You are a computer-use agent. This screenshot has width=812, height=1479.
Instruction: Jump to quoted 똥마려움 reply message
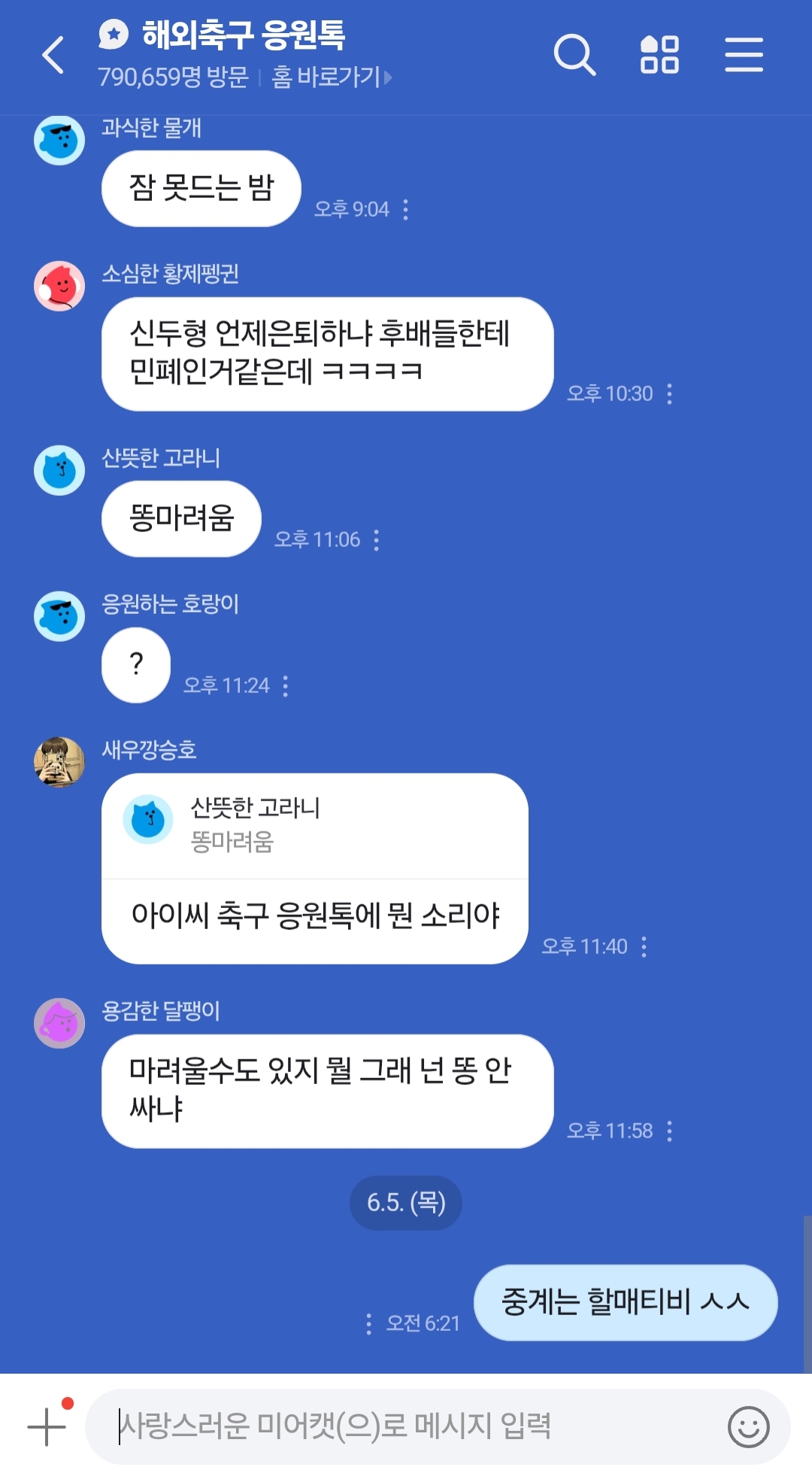click(x=314, y=826)
